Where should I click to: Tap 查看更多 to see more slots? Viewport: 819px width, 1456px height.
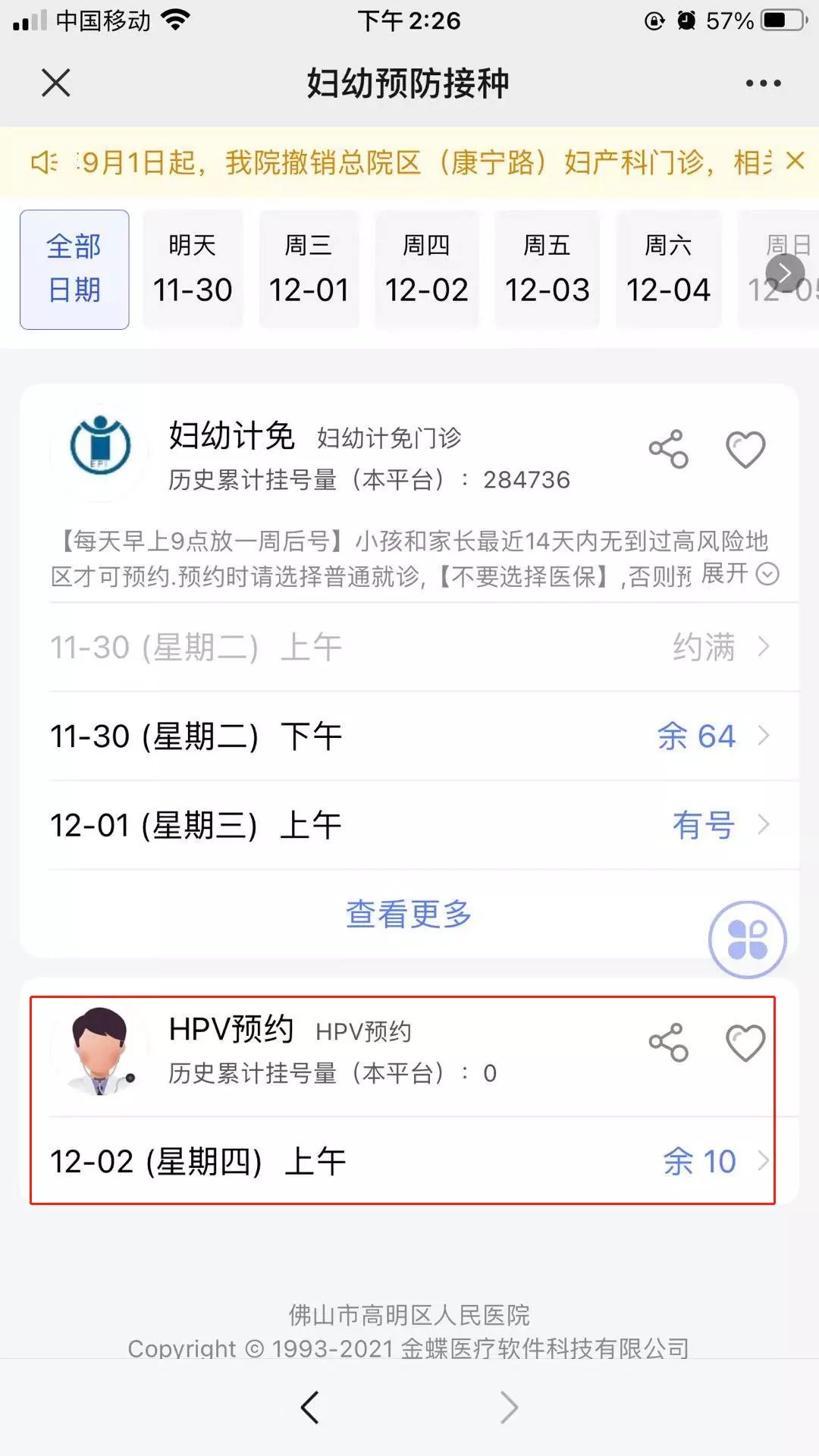[409, 914]
